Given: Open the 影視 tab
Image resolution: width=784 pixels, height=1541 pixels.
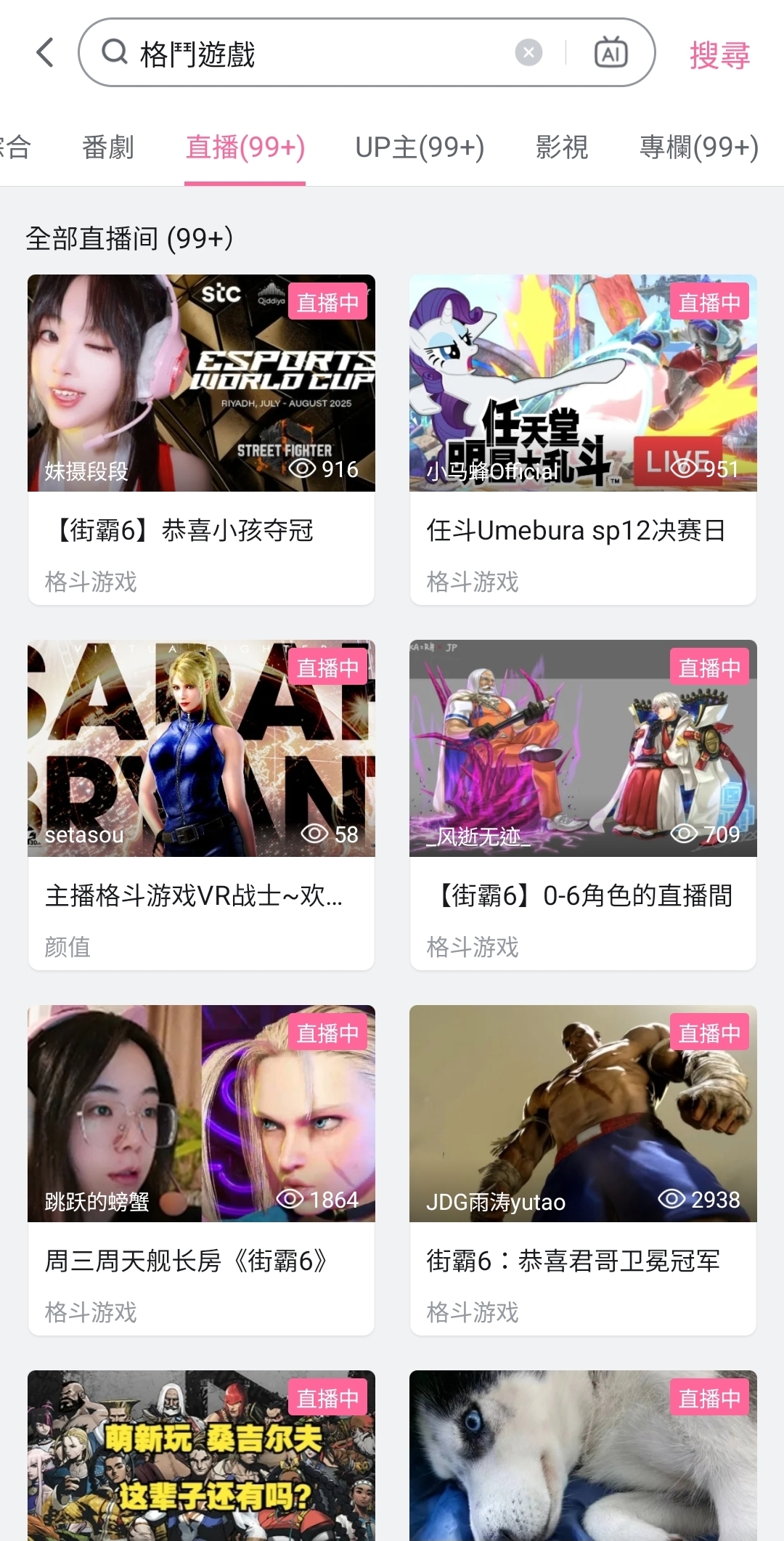Looking at the screenshot, I should tap(562, 147).
